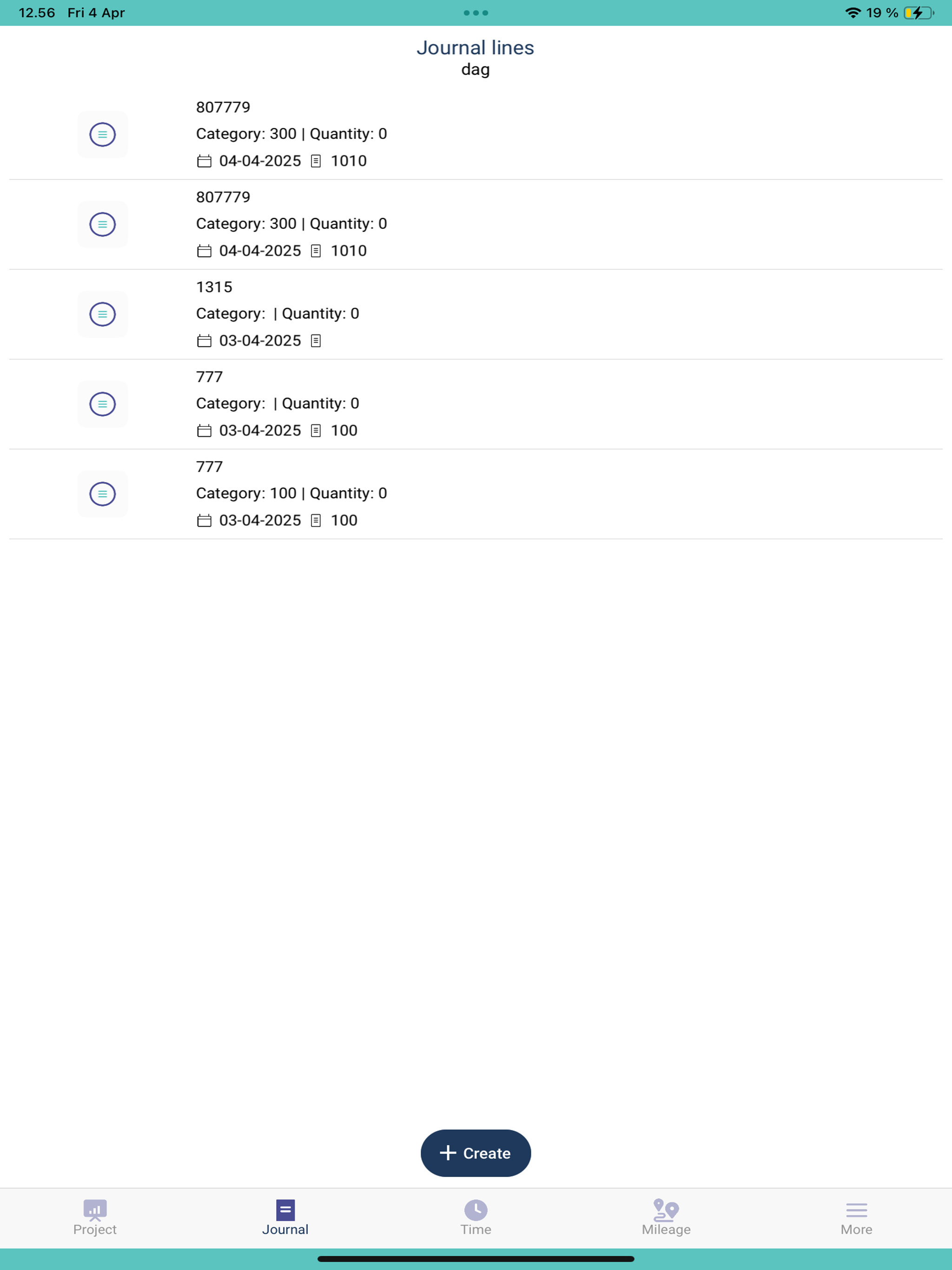This screenshot has width=952, height=1270.
Task: Open the menu icon on the first 807779 journal line
Action: pos(102,134)
